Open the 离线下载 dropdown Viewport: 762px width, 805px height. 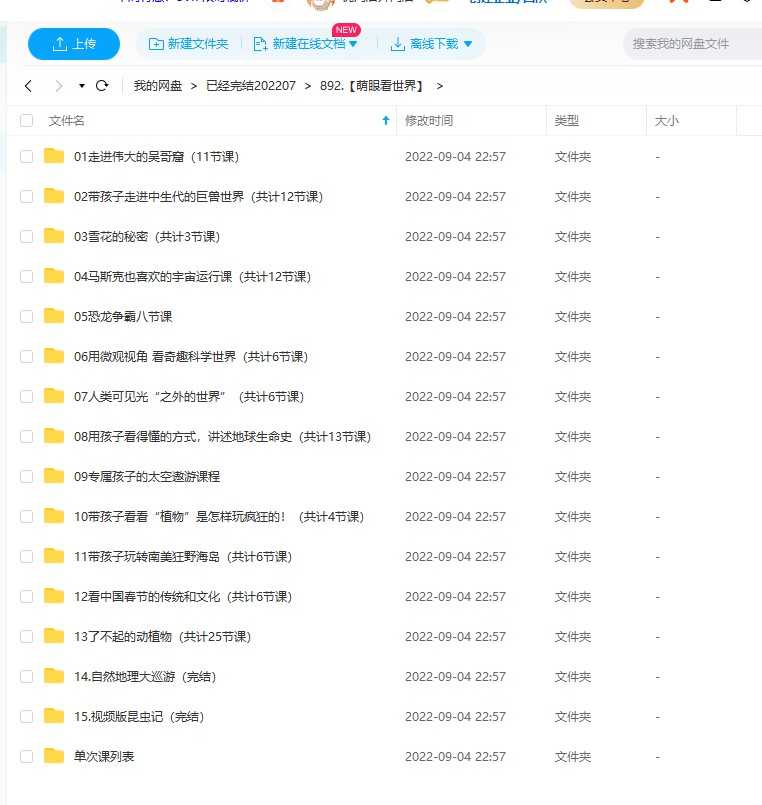coord(431,44)
